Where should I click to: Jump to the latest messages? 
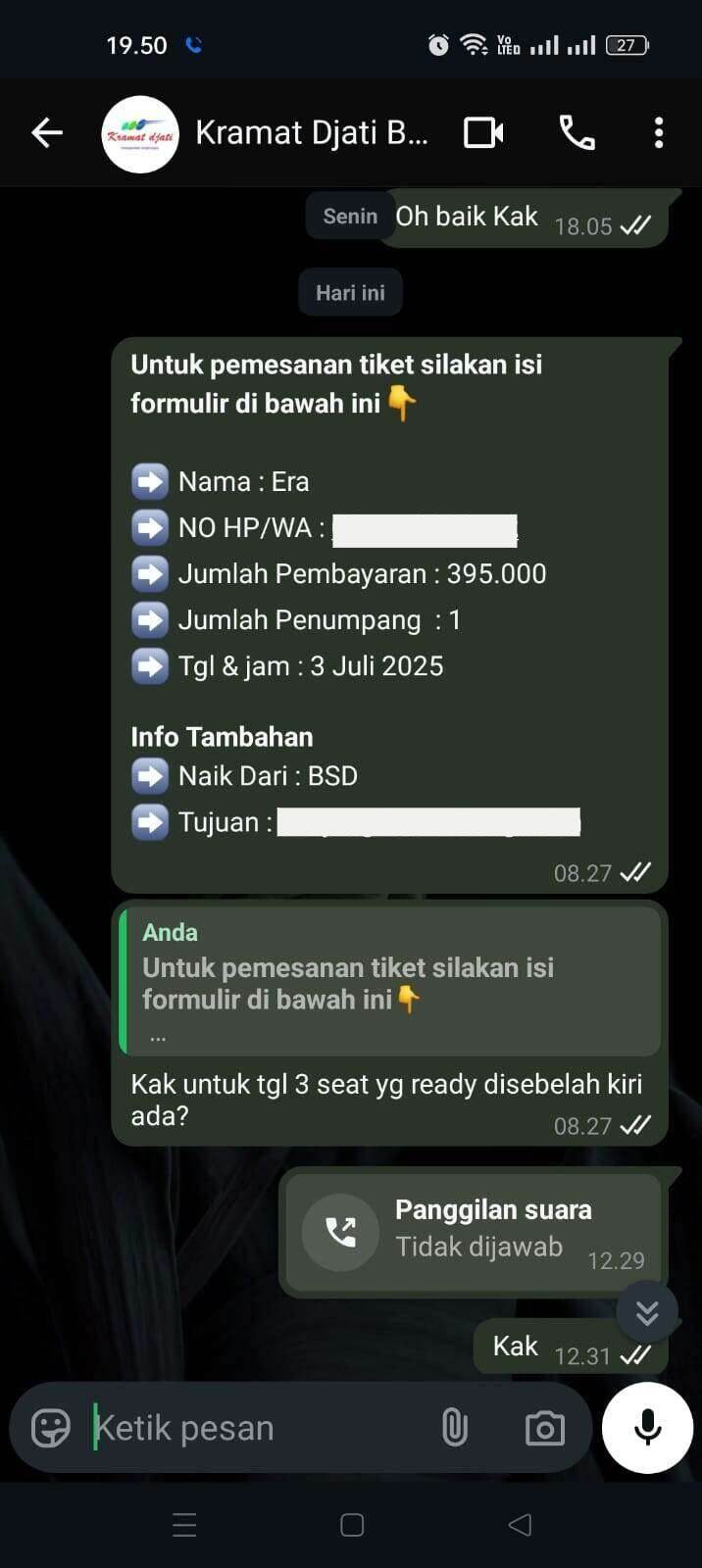[x=647, y=1312]
